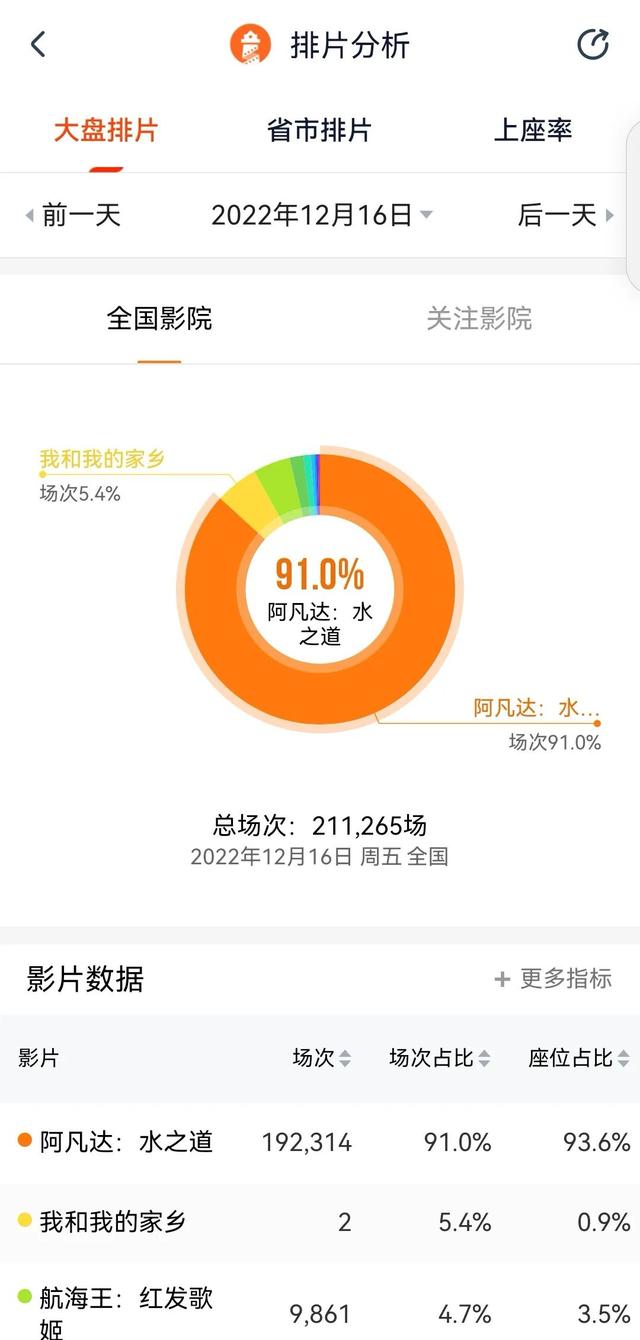Sort by 座位占比 column
Image resolution: width=640 pixels, height=1340 pixels.
coord(579,1058)
